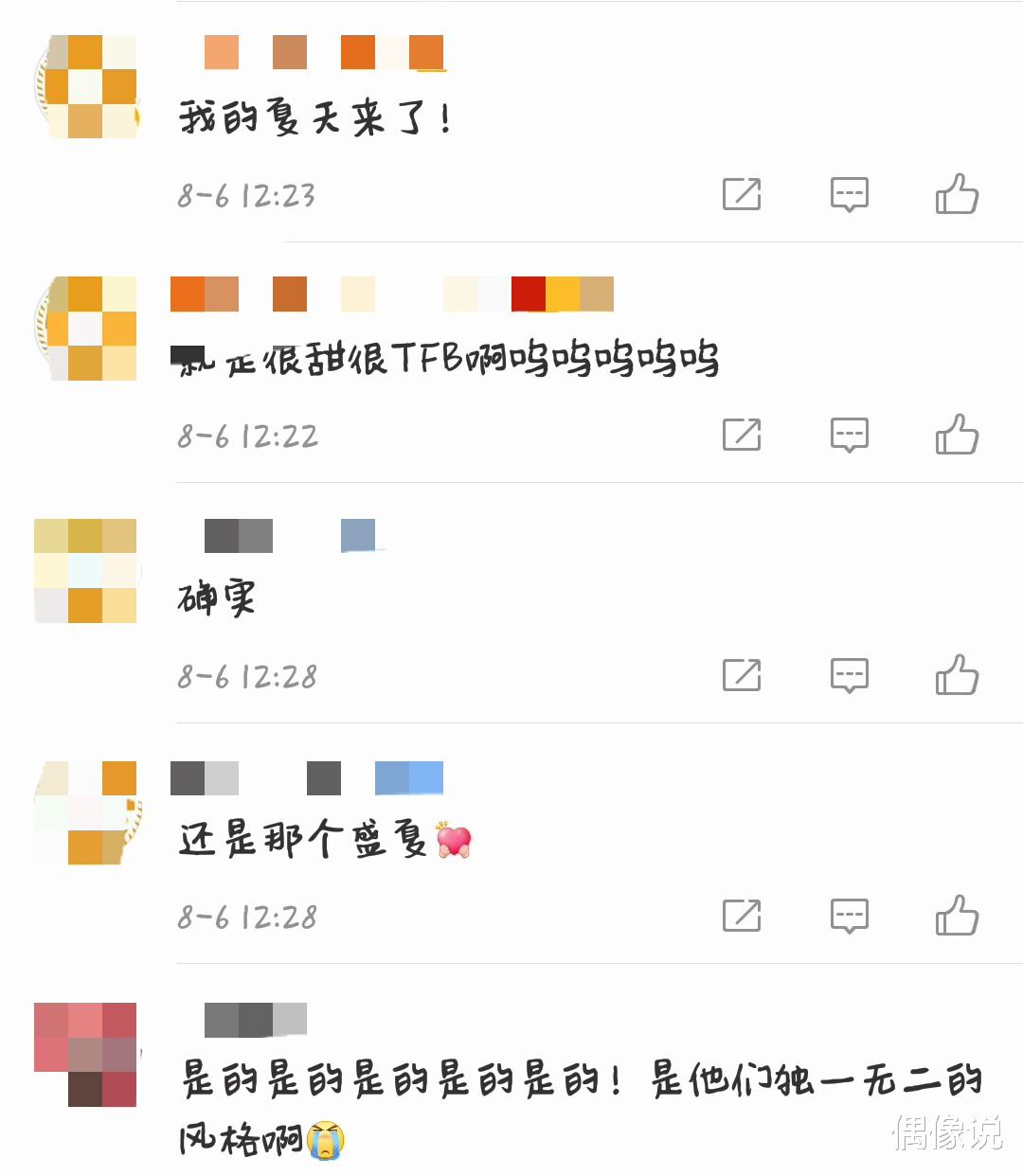Toggle like on the "确实" comment
This screenshot has height=1176, width=1023.
point(960,675)
